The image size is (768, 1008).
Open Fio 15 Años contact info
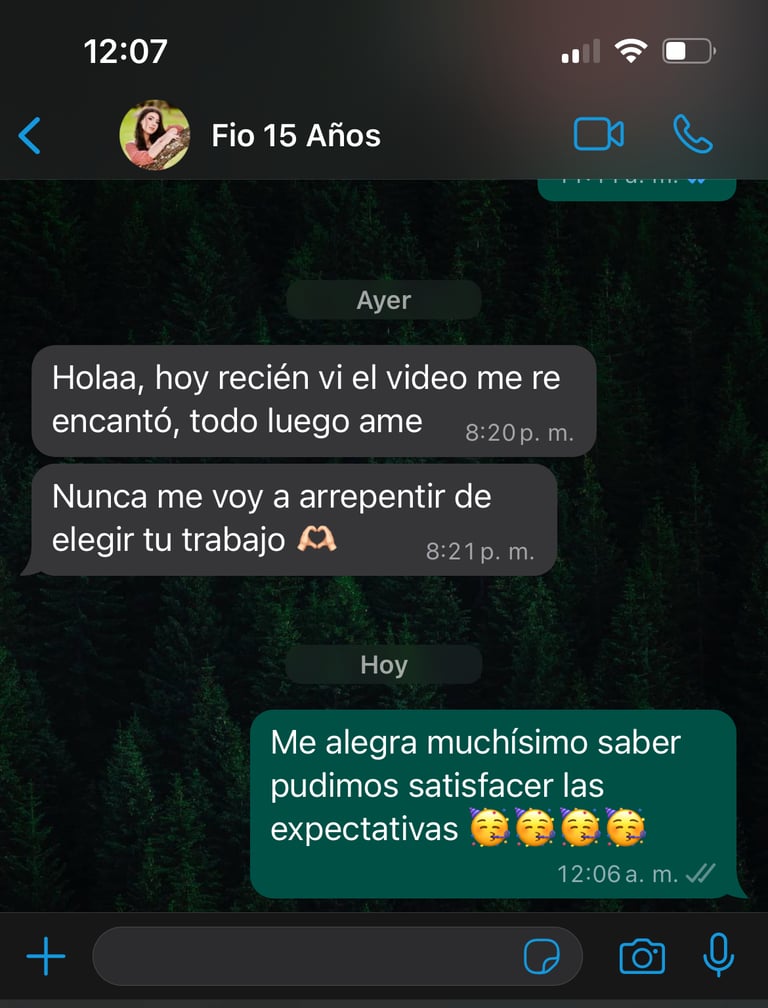click(296, 136)
